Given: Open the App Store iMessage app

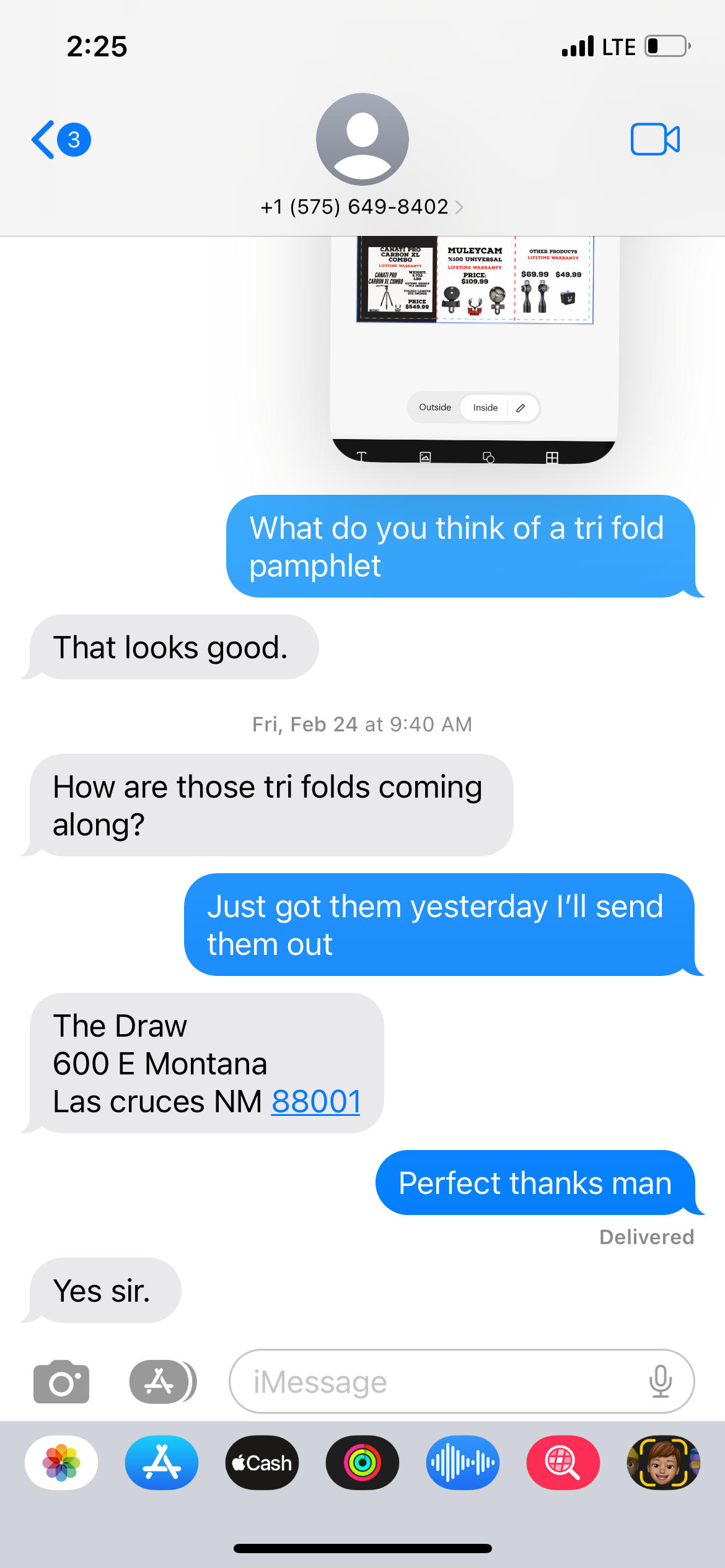Looking at the screenshot, I should (x=162, y=1463).
